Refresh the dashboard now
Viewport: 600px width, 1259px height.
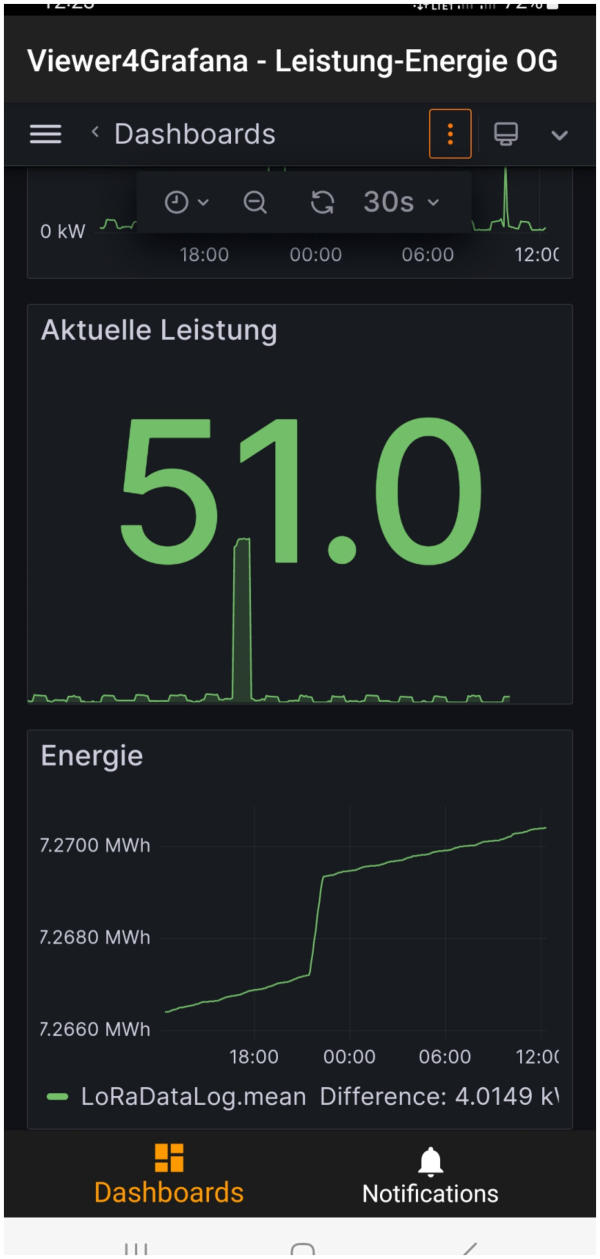[322, 202]
